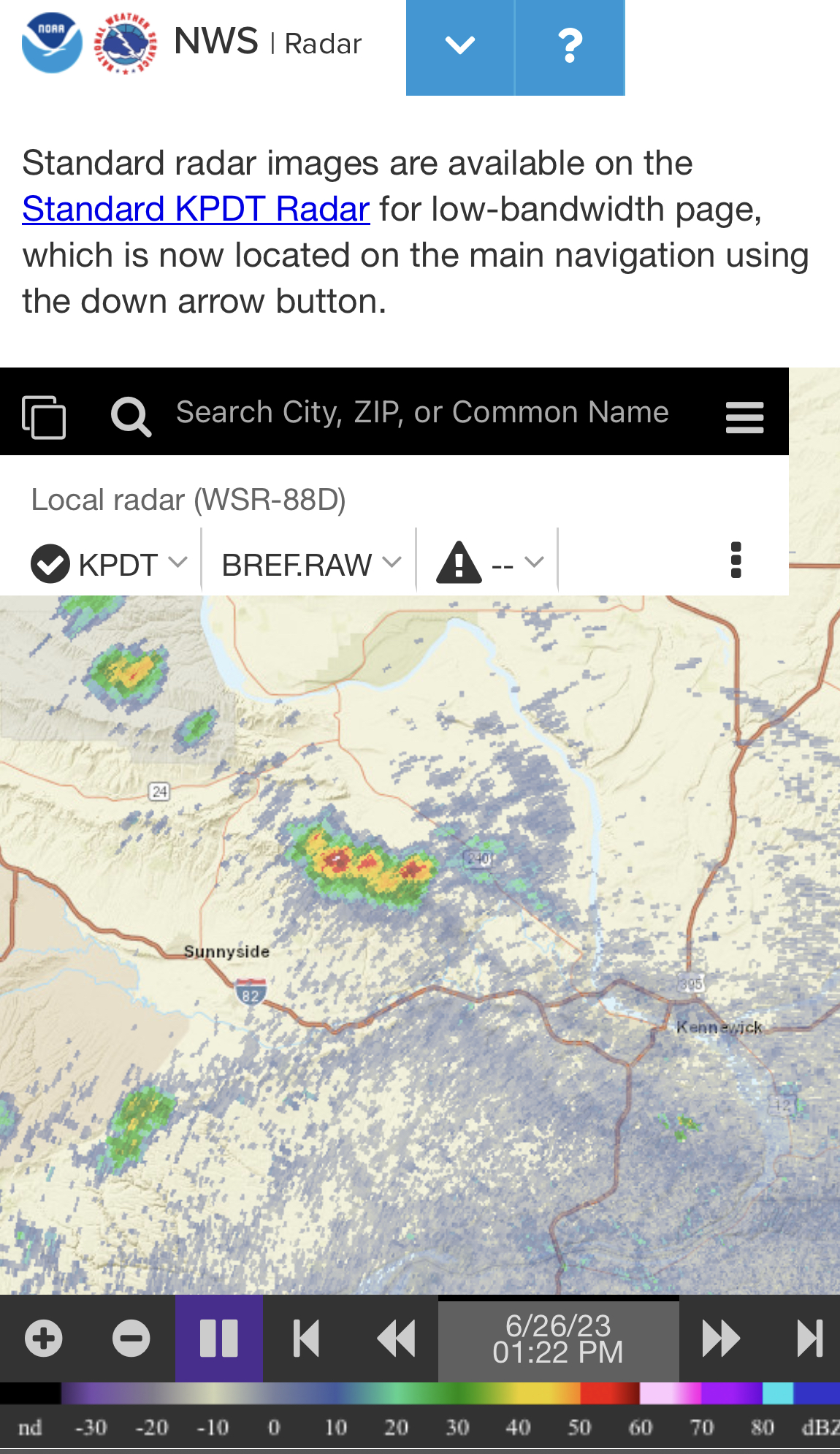The image size is (840, 1454).
Task: Step forward one radar frame
Action: pyautogui.click(x=721, y=1339)
